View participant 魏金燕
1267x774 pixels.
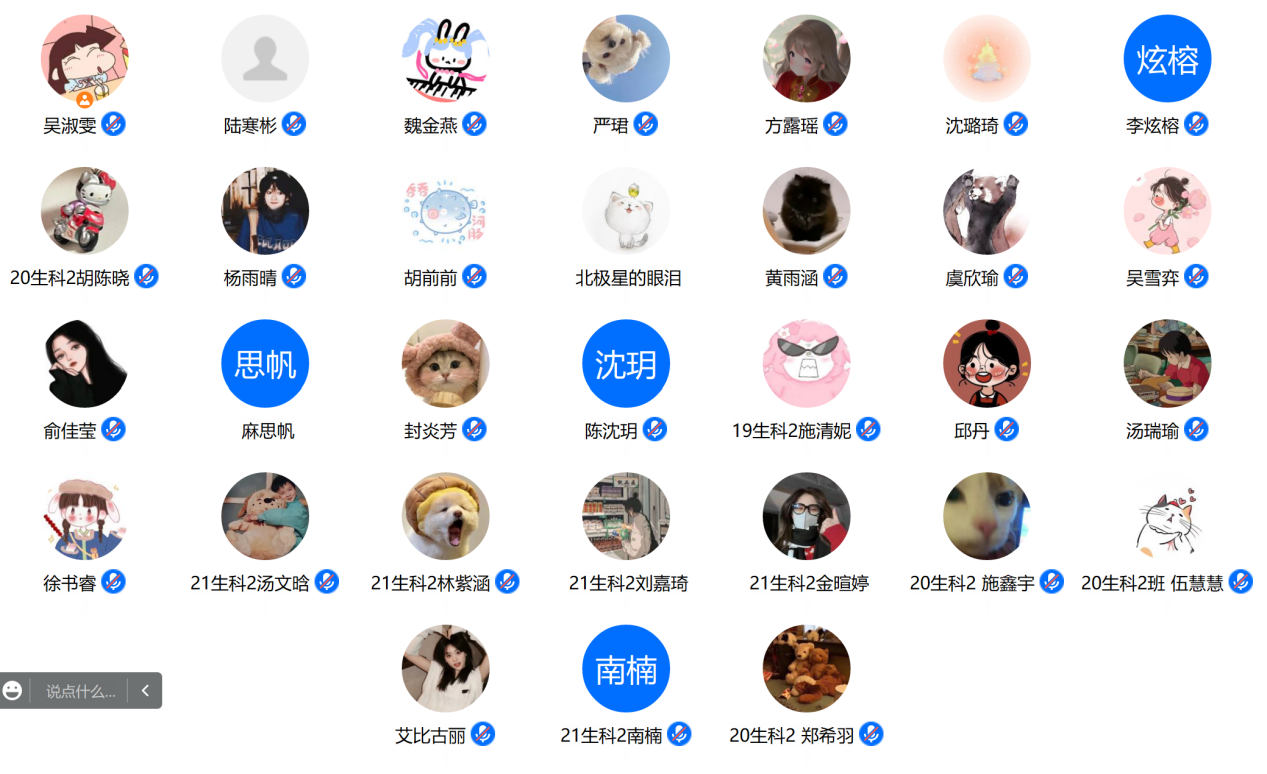point(446,59)
